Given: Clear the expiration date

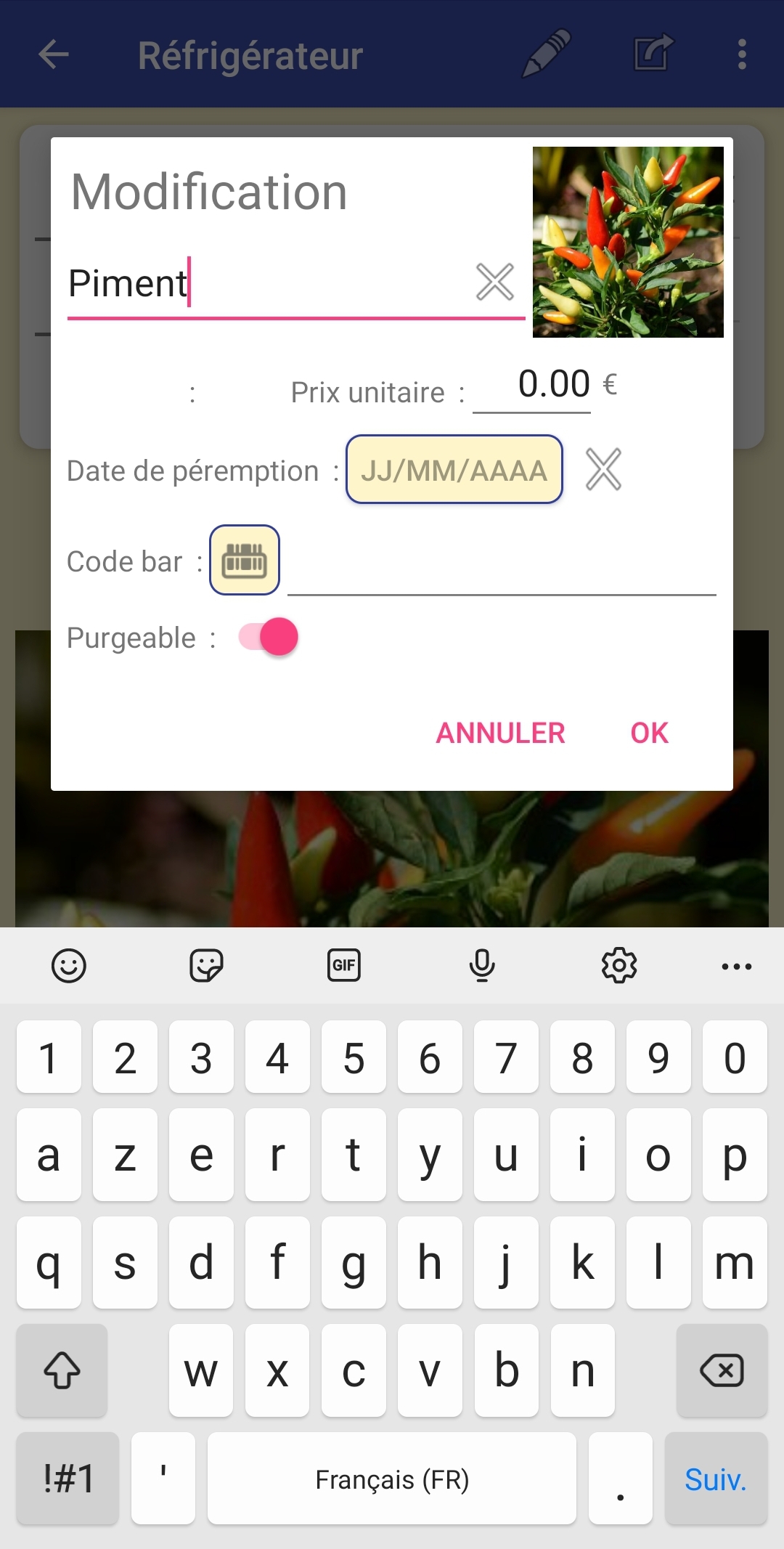Looking at the screenshot, I should [x=603, y=469].
